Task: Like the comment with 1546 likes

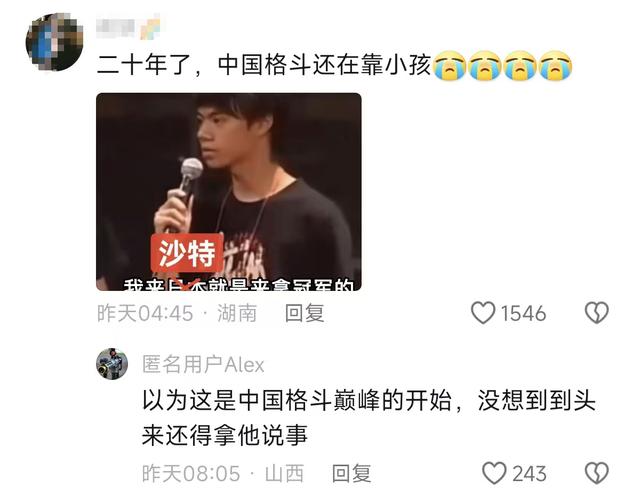Action: [x=483, y=313]
